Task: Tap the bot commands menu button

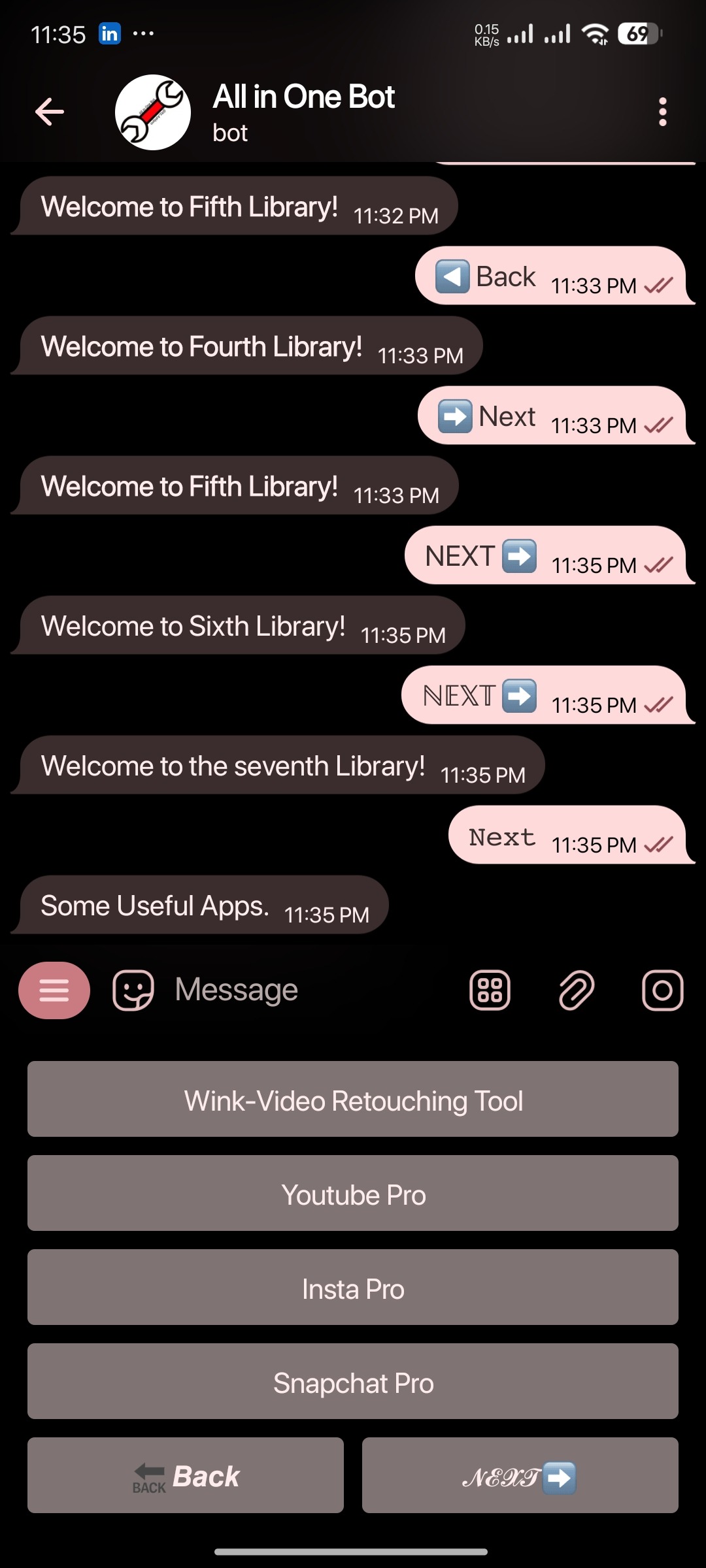Action: click(54, 990)
